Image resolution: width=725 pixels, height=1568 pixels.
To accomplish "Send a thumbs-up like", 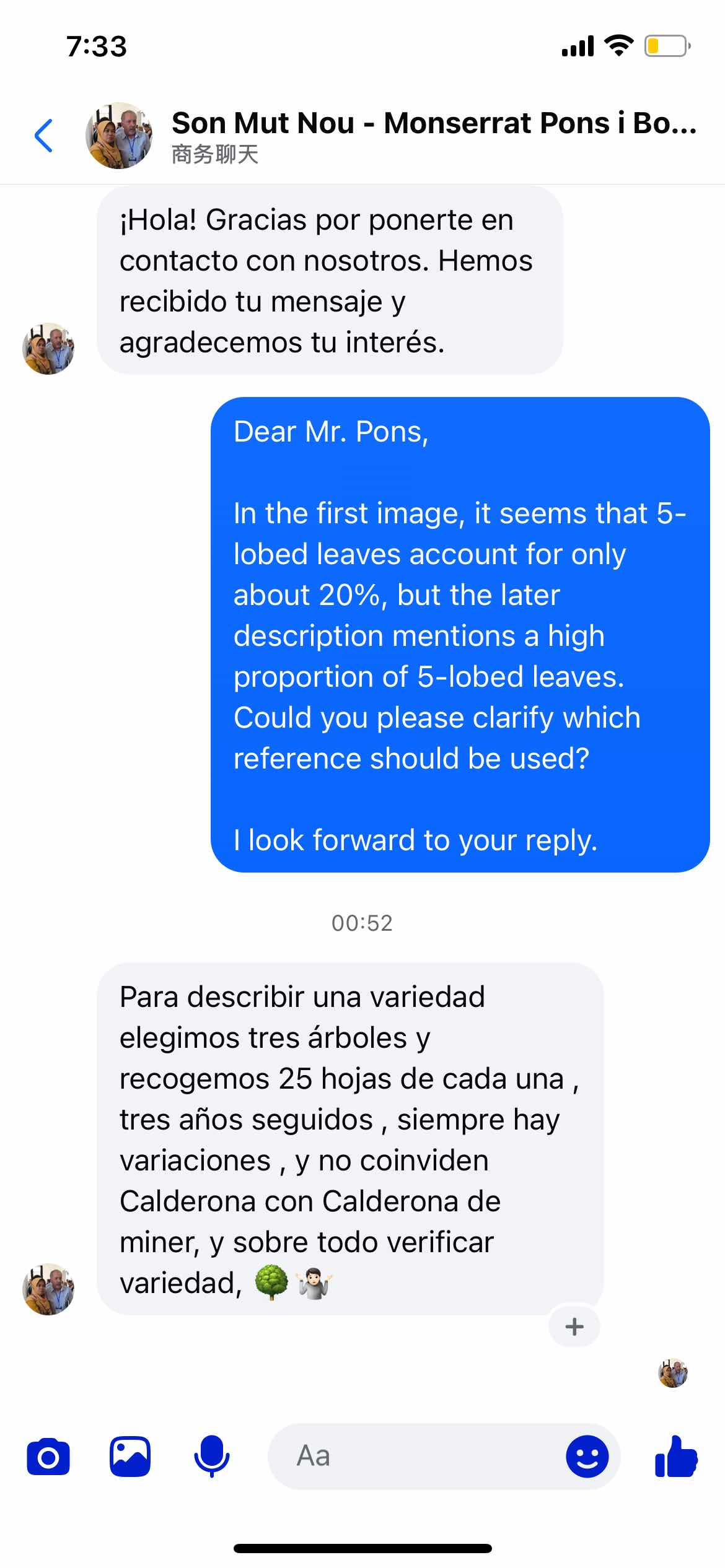I will coord(676,1457).
